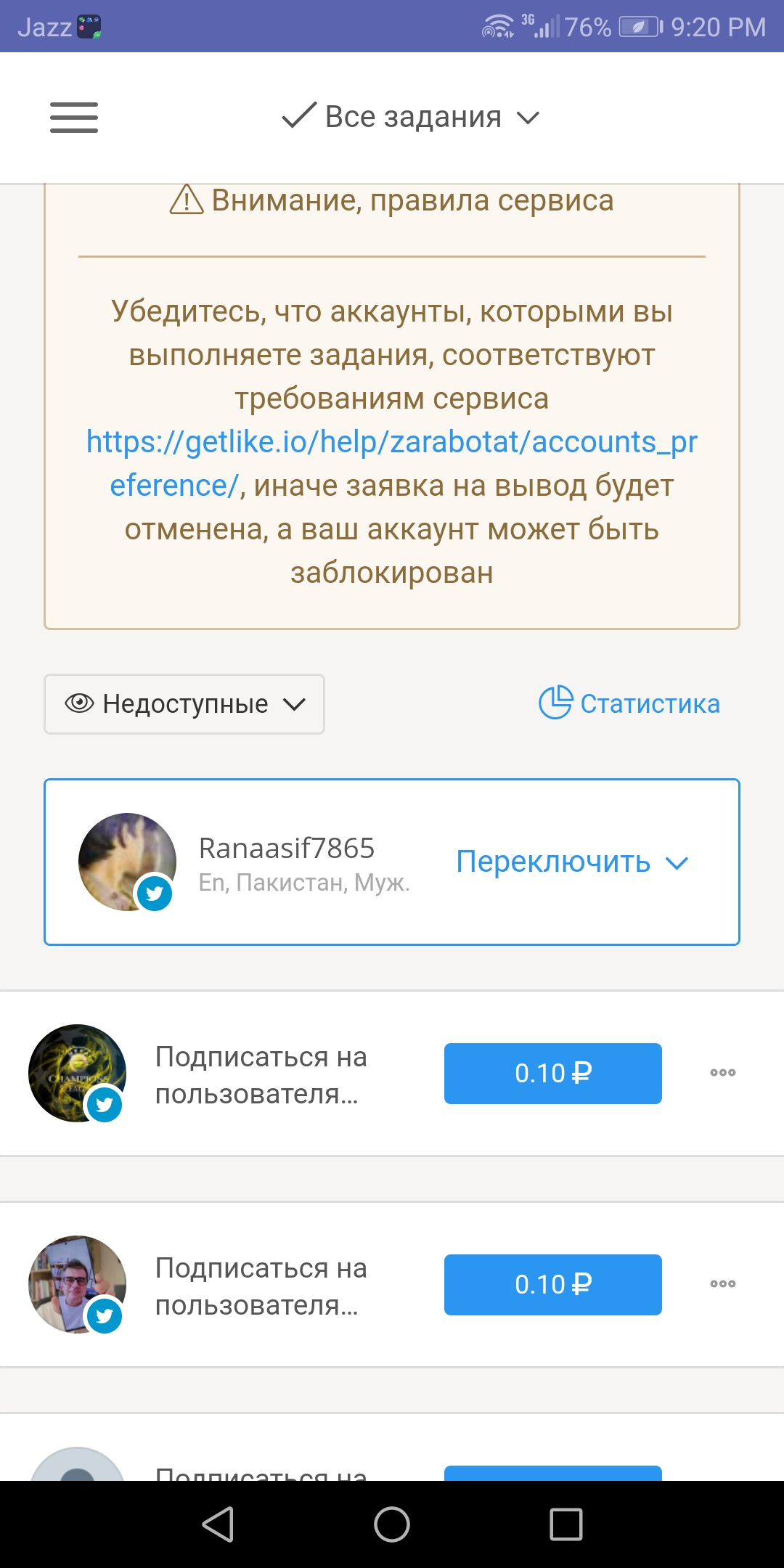
Task: View Статистика
Action: click(629, 703)
